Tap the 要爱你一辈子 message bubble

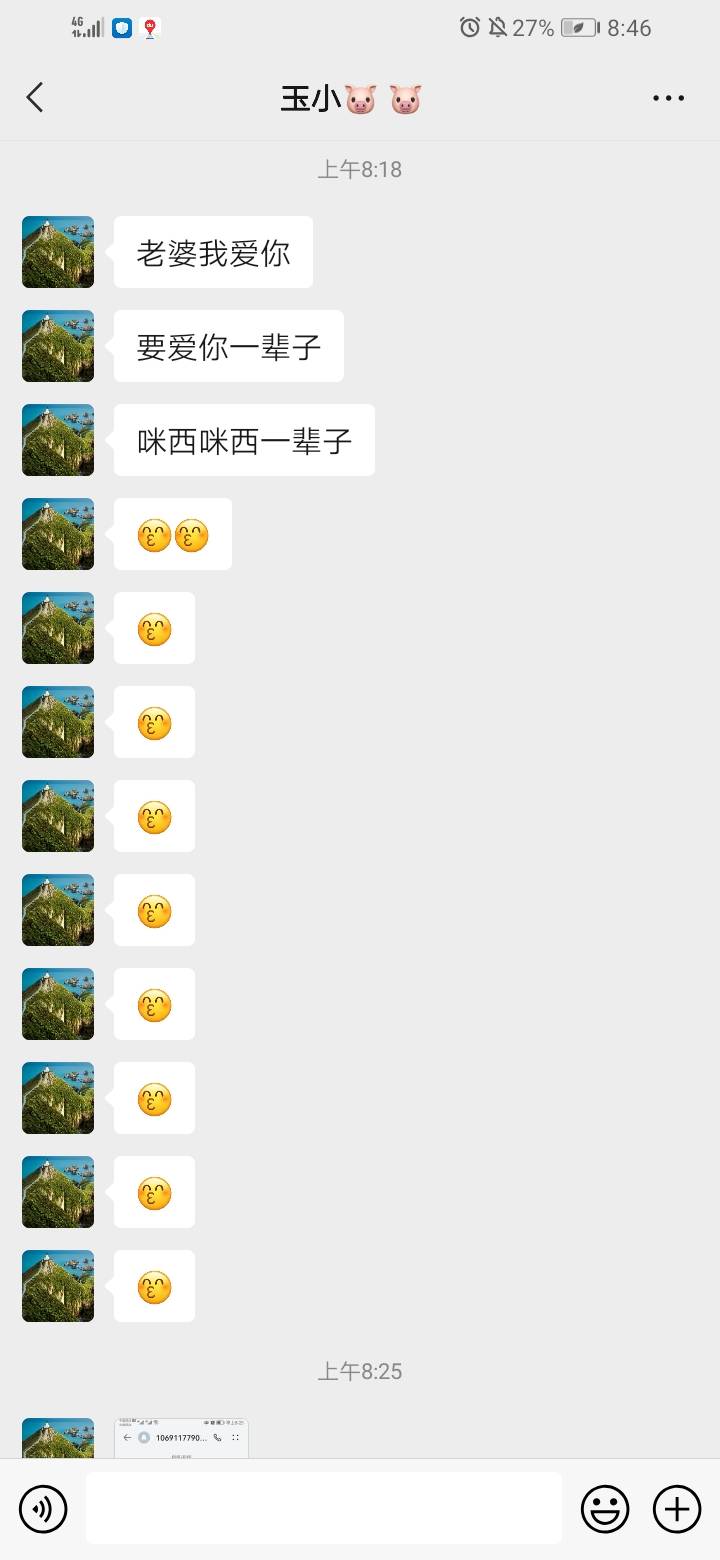(228, 346)
